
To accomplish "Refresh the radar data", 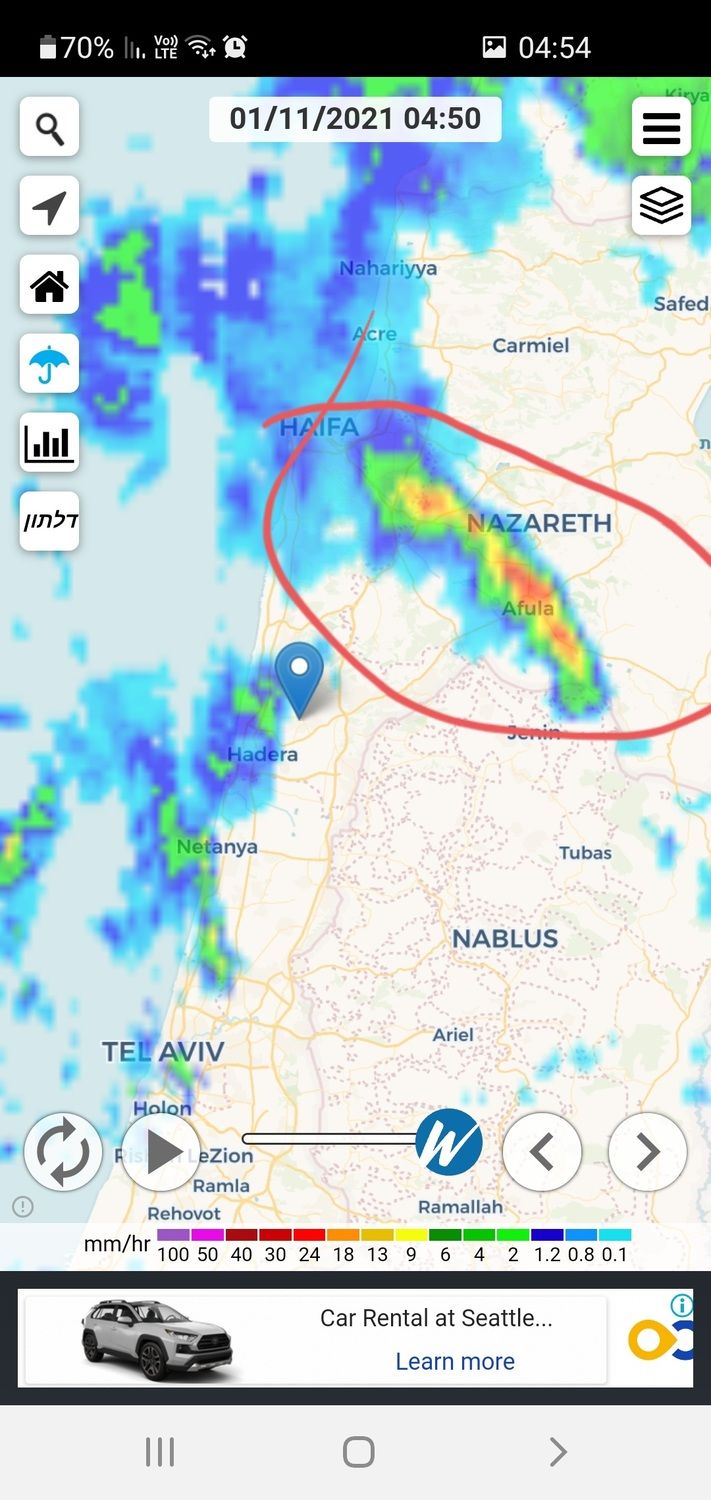I will 63,1152.
